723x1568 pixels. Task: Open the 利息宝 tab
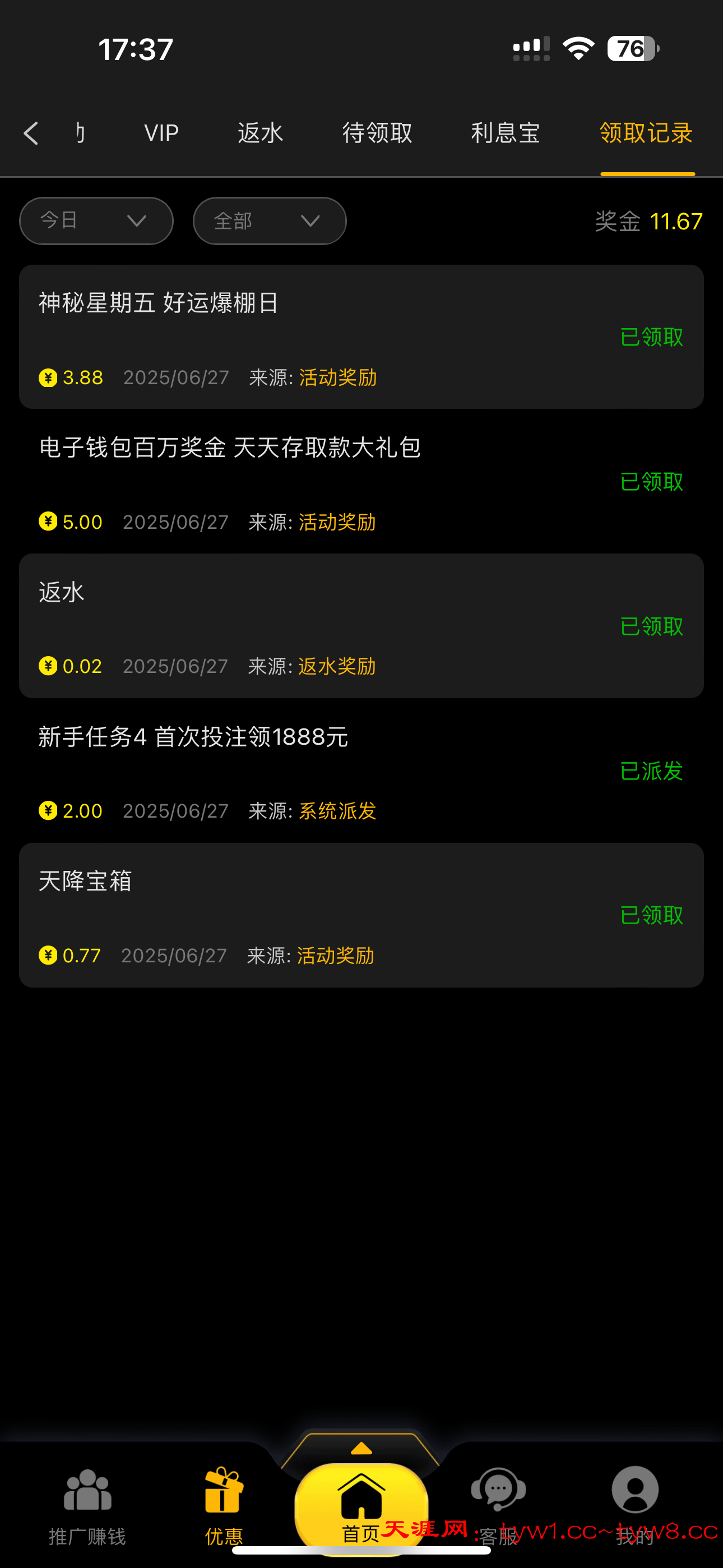tap(505, 133)
